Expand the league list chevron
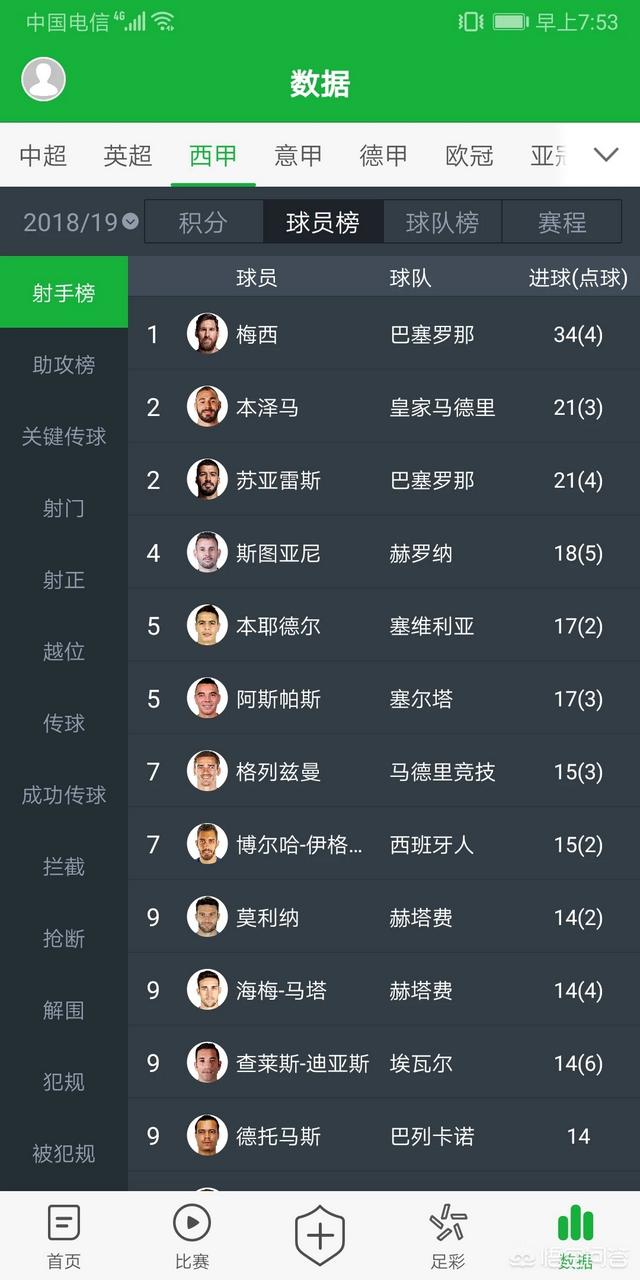Screen dimensions: 640x1280 click(x=605, y=155)
